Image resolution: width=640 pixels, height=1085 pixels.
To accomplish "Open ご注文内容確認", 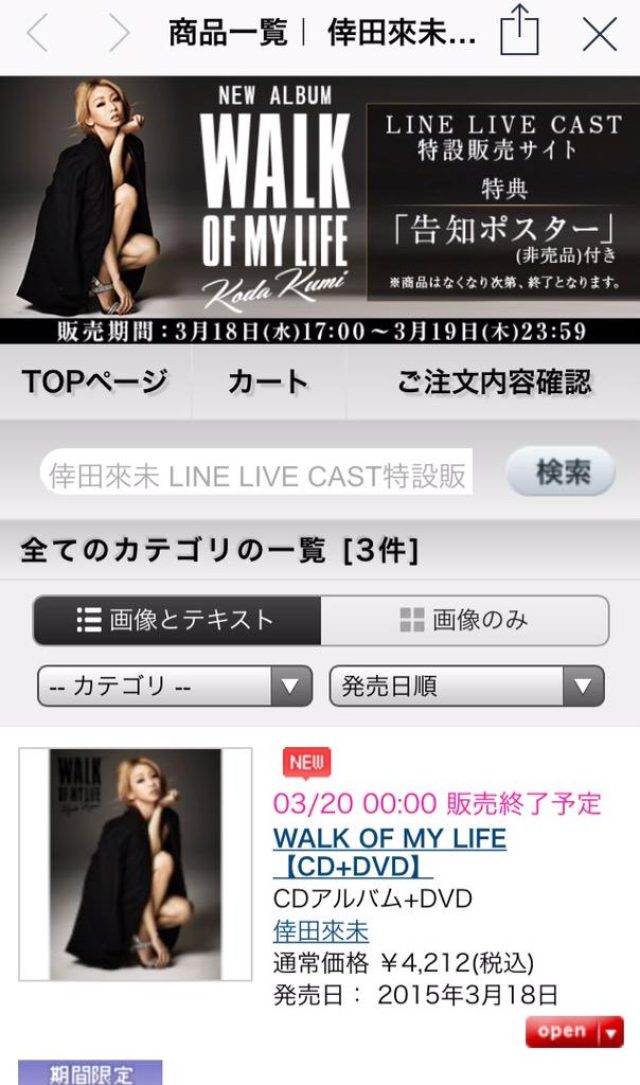I will [x=494, y=382].
